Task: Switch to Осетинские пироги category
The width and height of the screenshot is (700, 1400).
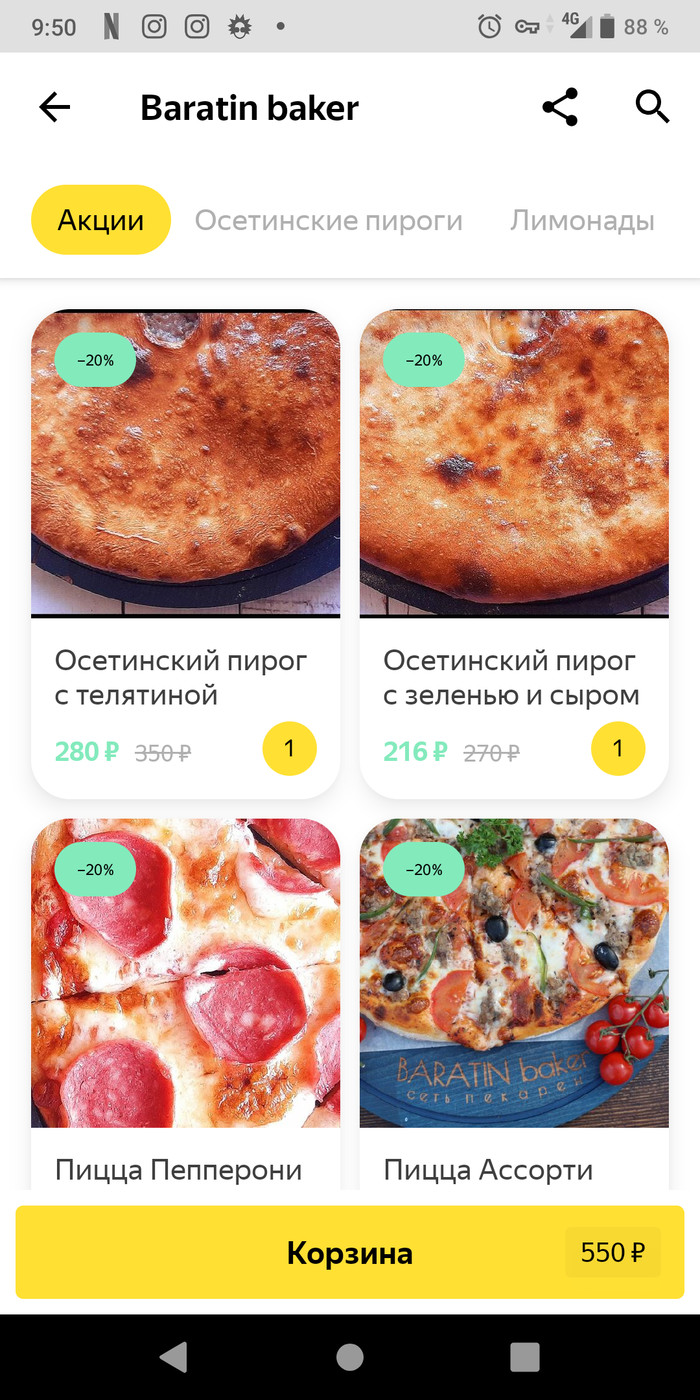Action: (328, 220)
